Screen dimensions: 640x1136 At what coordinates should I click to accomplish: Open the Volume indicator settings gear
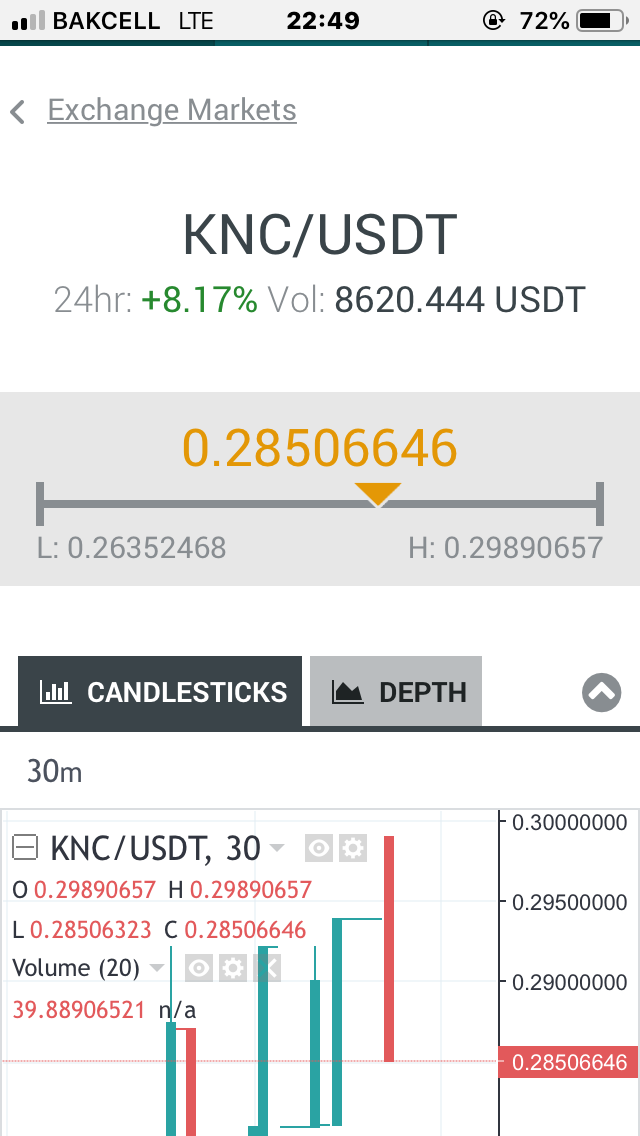[233, 968]
